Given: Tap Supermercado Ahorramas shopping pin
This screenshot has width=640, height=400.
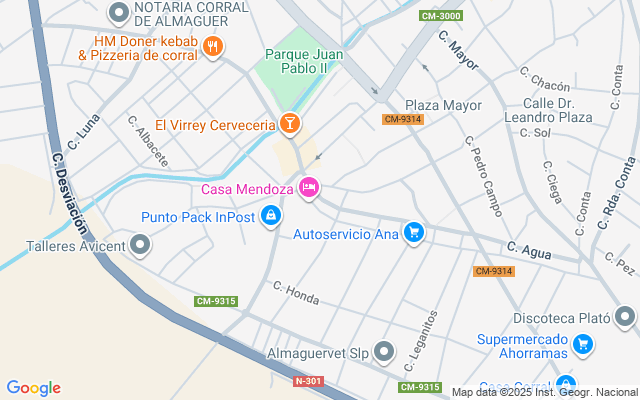Looking at the screenshot, I should point(582,346).
